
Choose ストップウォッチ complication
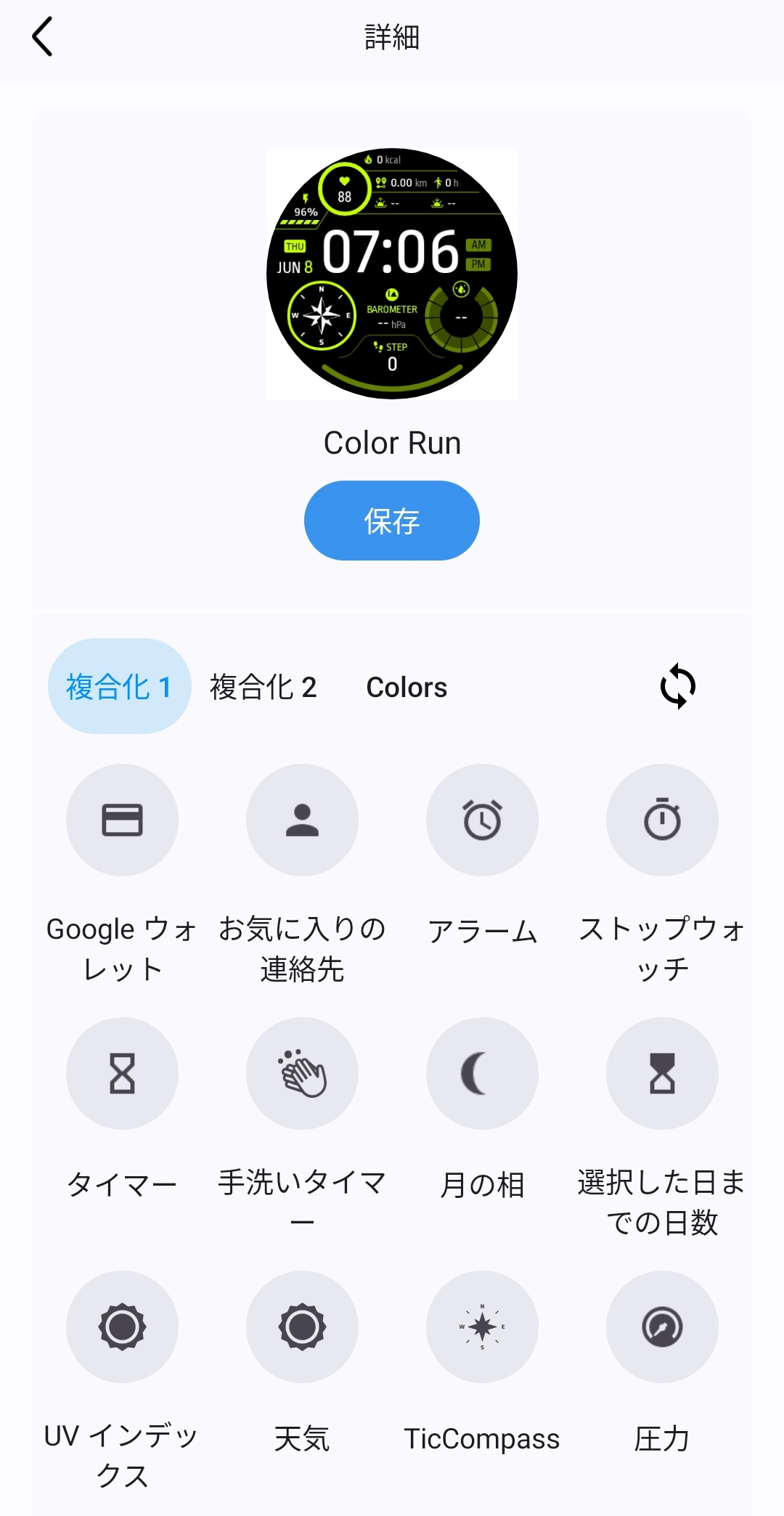[662, 820]
